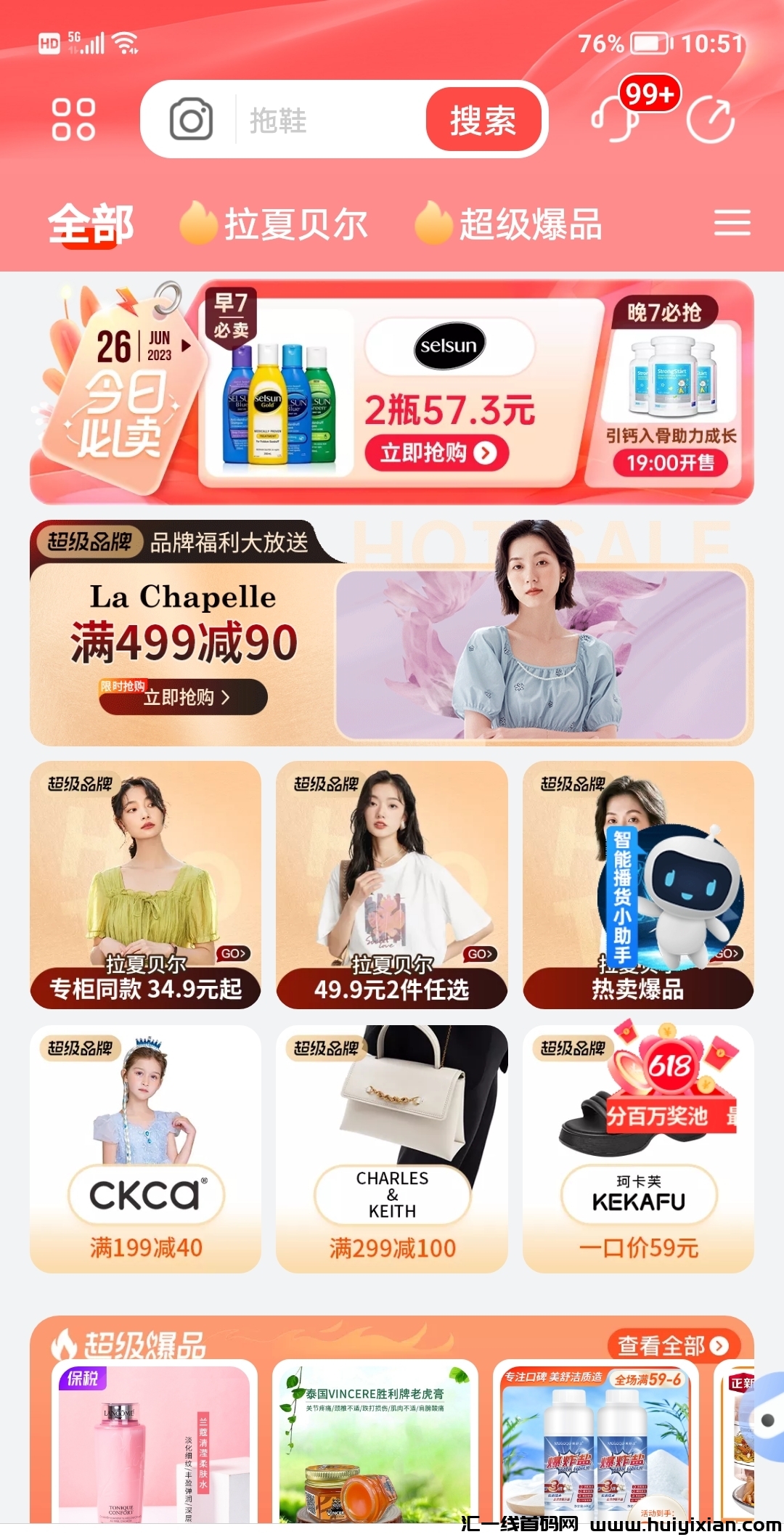This screenshot has height=1537, width=784.
Task: Switch to the 拉夏贝尔 tab
Action: point(276,224)
